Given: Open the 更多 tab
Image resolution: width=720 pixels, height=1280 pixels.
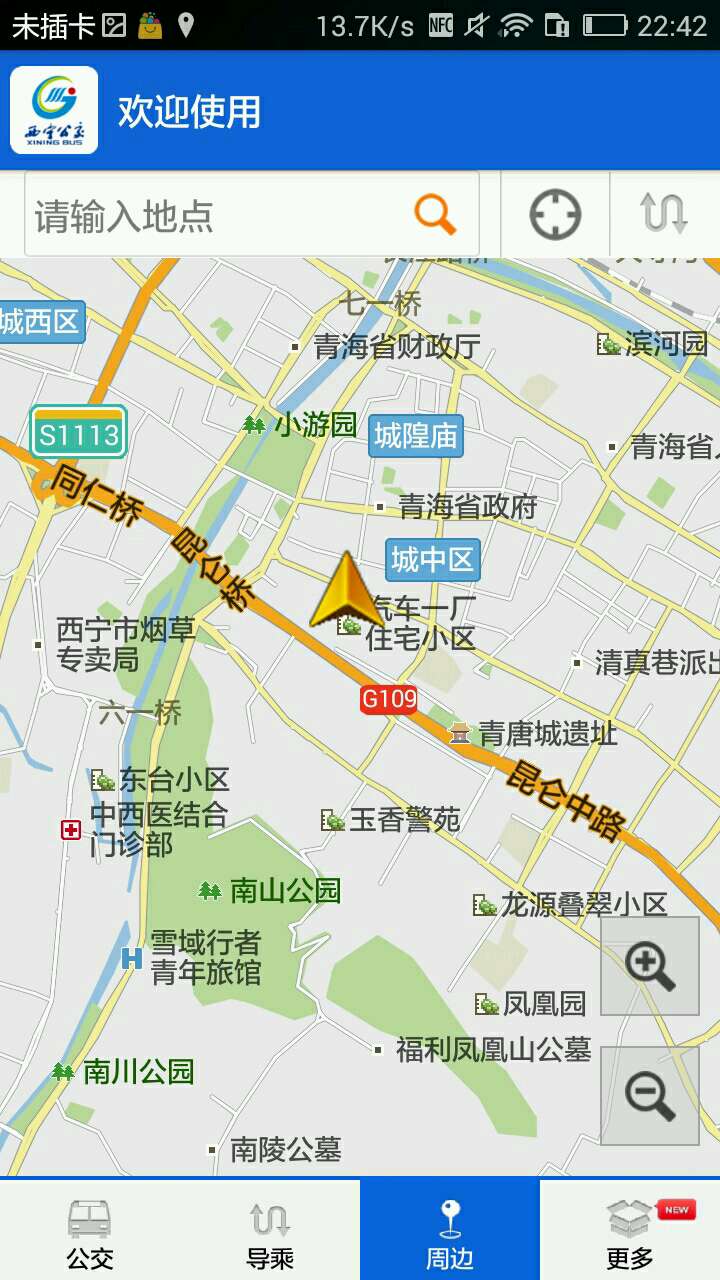Looking at the screenshot, I should [630, 1230].
